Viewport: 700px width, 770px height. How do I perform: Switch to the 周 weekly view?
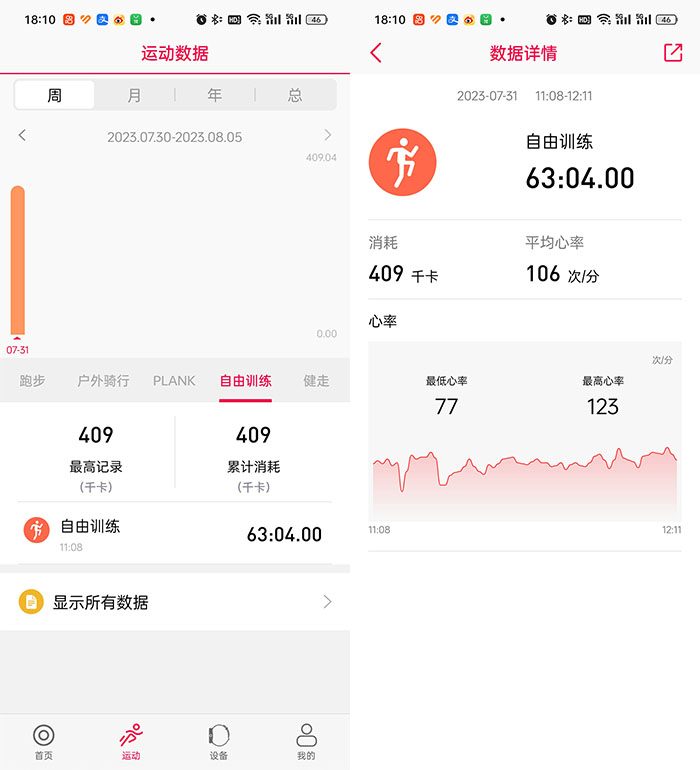coord(55,95)
